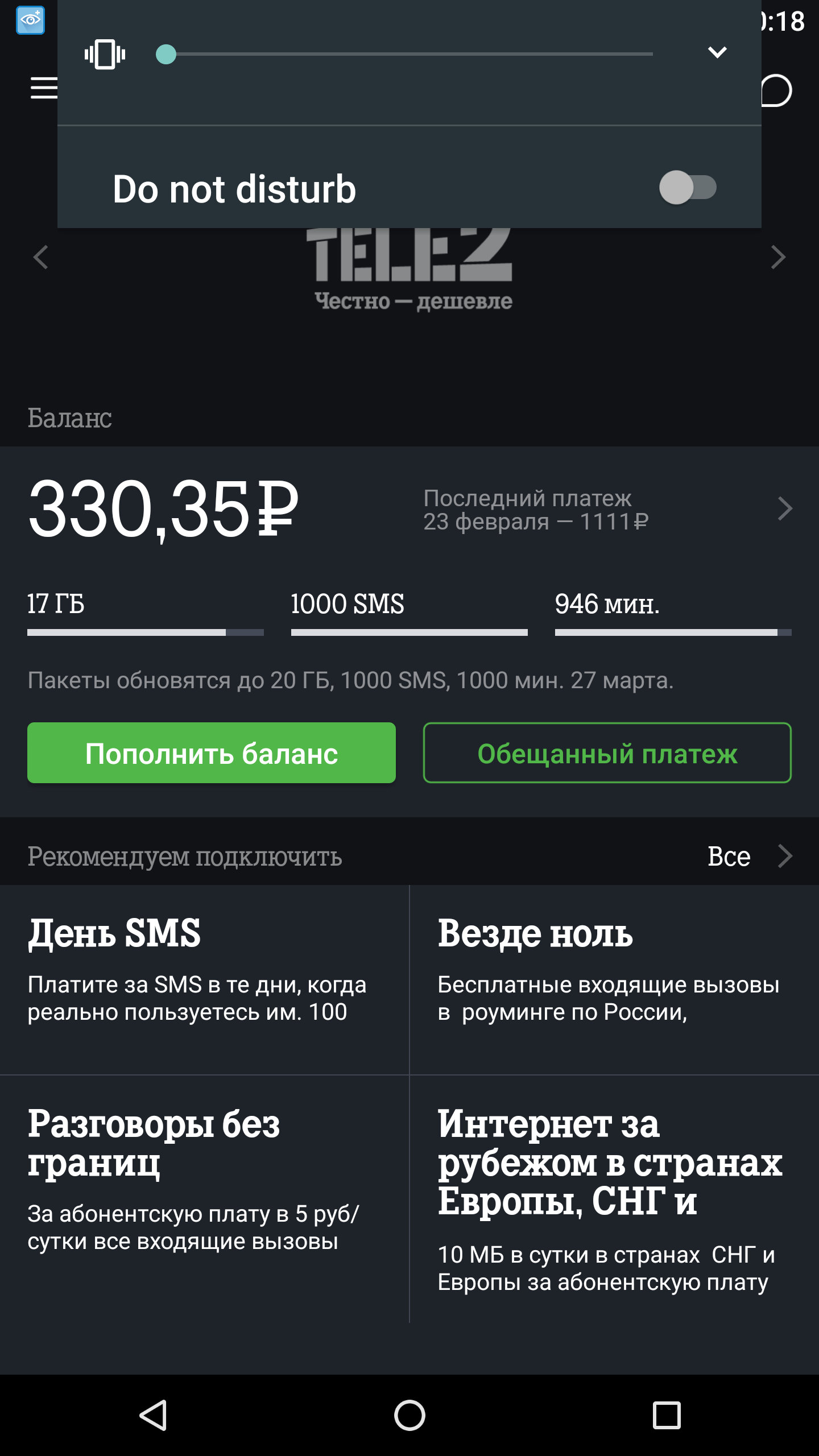This screenshot has height=1456, width=819.
Task: Open Разговоры без границ service card
Action: tap(205, 1199)
